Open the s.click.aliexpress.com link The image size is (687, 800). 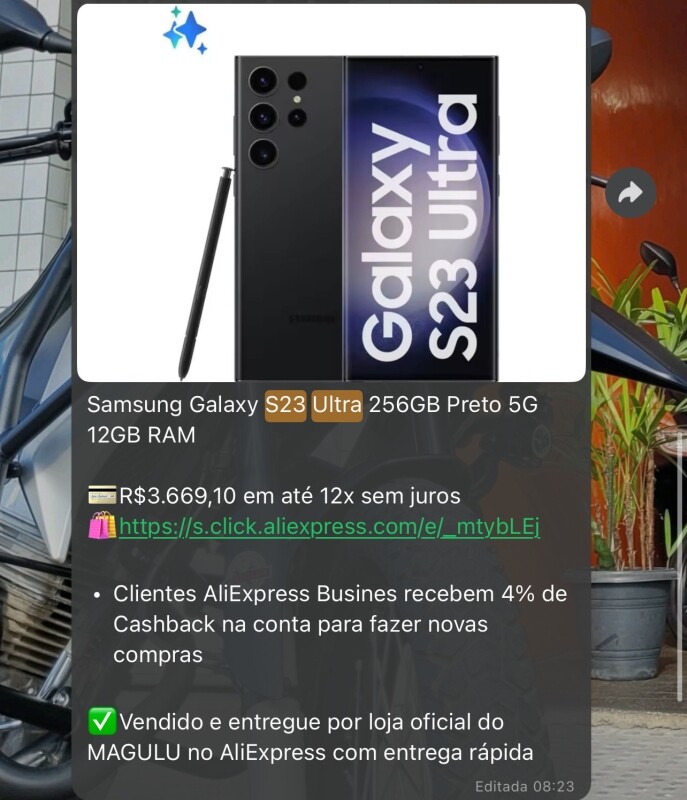pos(329,526)
